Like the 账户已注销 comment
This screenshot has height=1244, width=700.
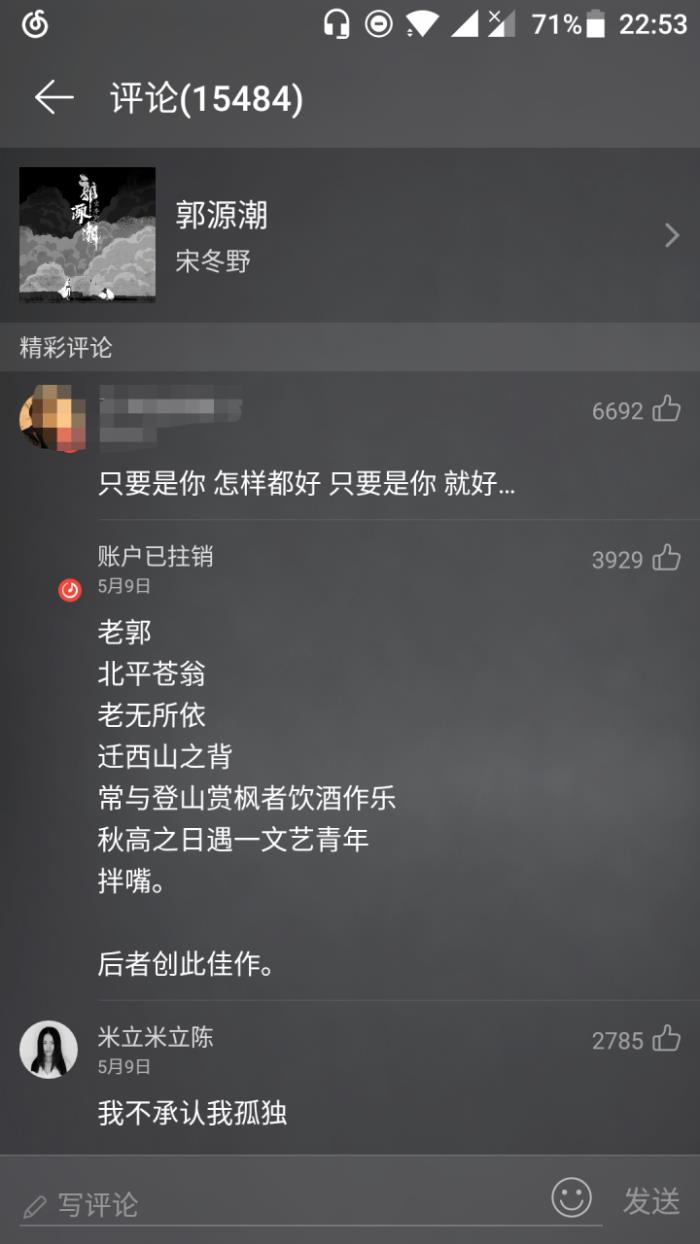coord(666,558)
